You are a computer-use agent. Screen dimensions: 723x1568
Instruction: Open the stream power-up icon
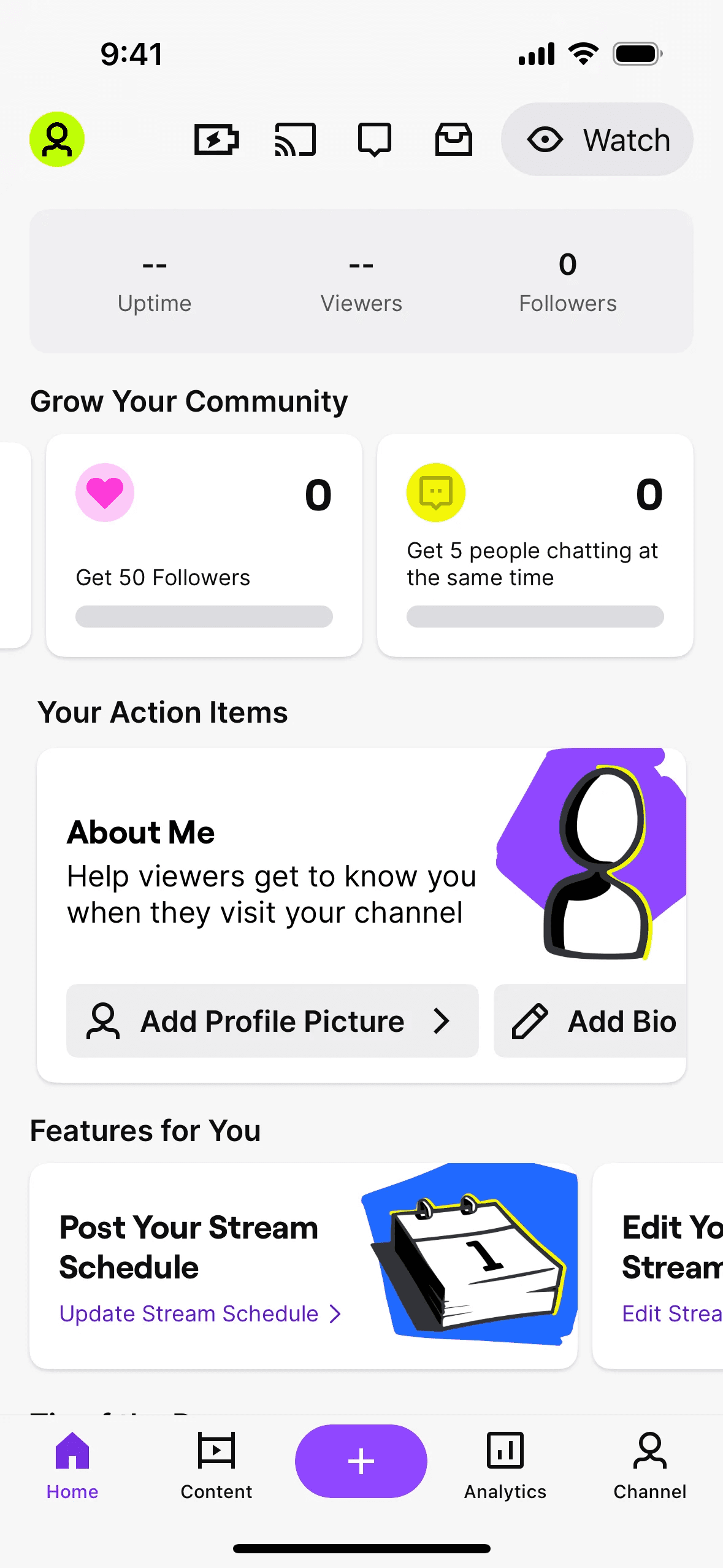[216, 139]
